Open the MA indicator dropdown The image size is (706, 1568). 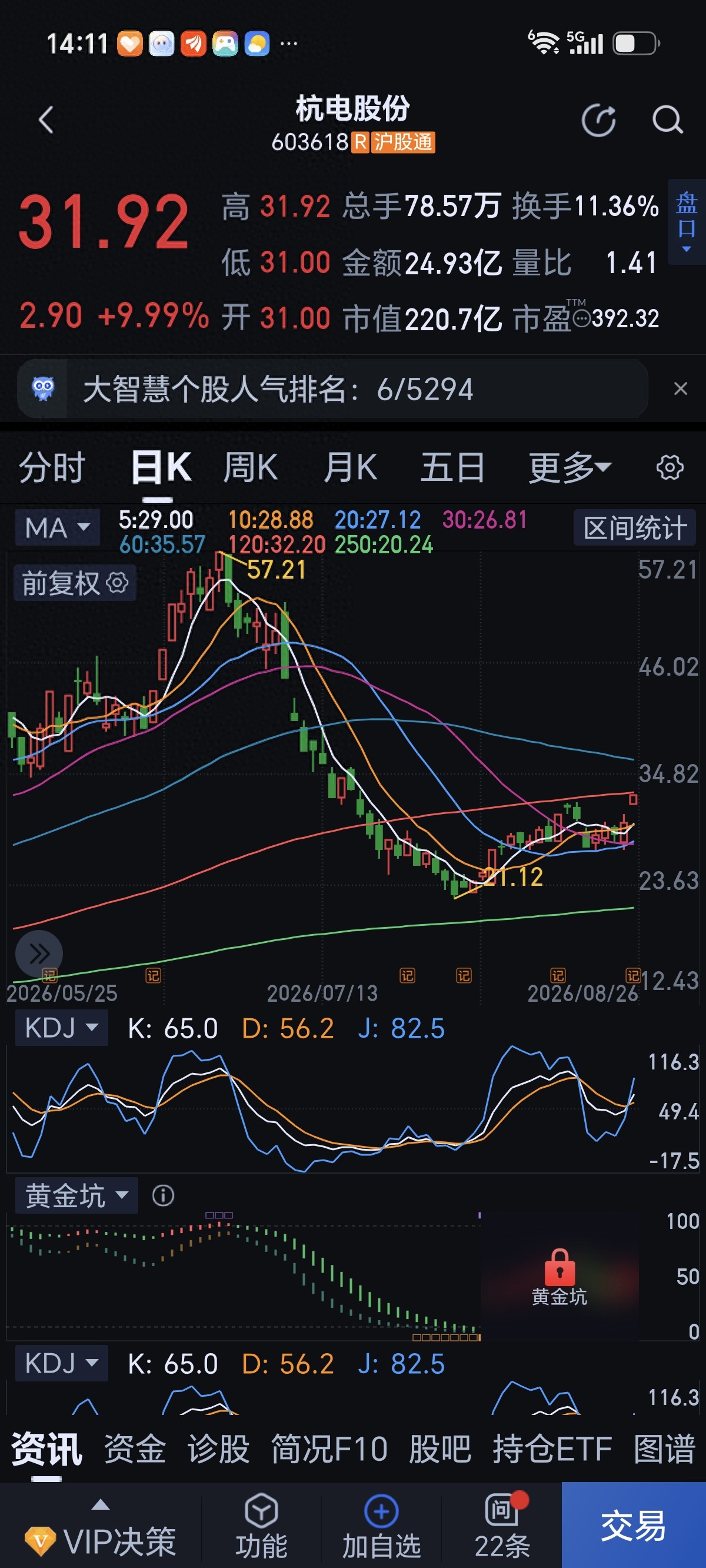(x=57, y=527)
